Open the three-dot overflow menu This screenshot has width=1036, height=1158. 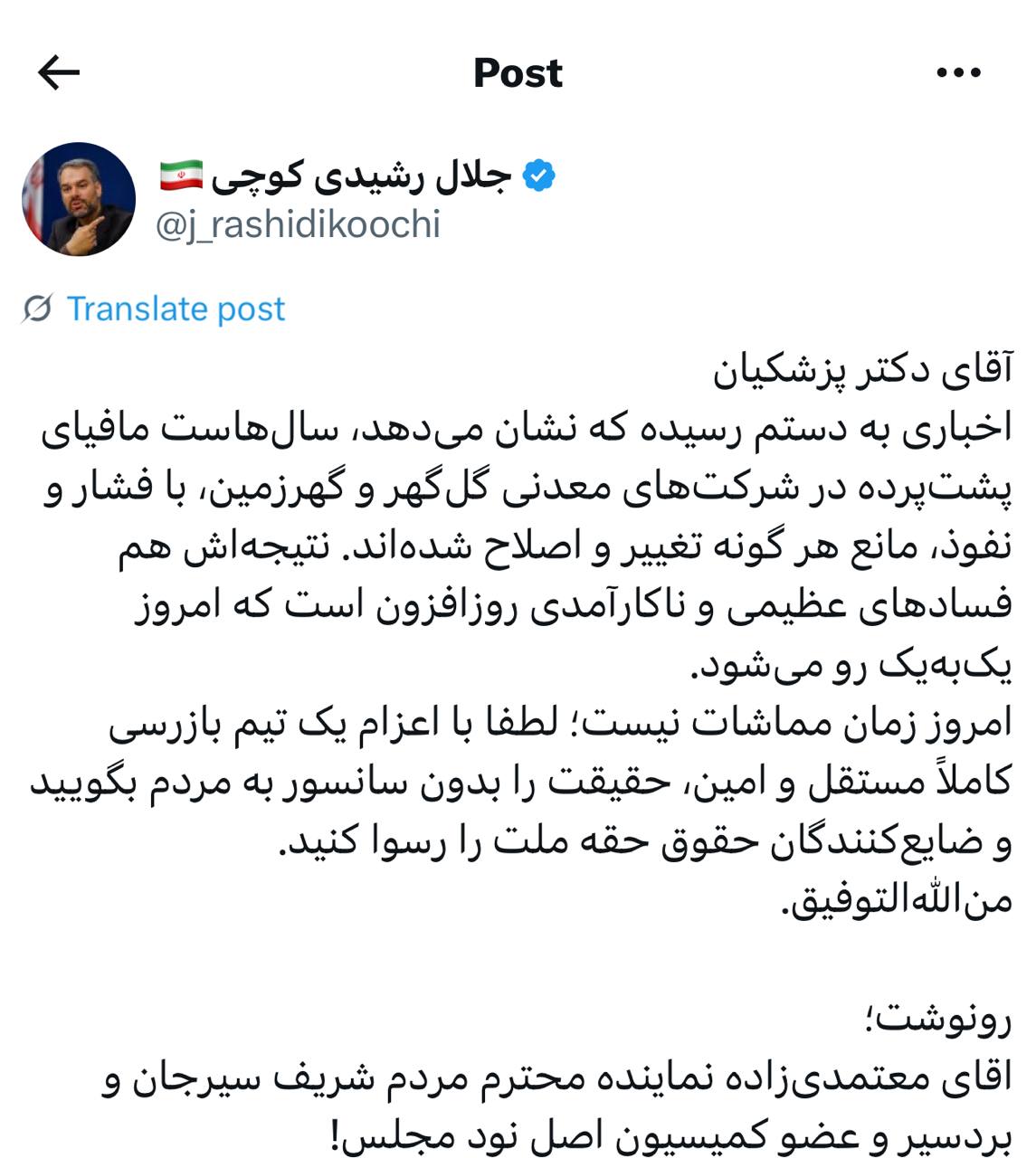(959, 73)
